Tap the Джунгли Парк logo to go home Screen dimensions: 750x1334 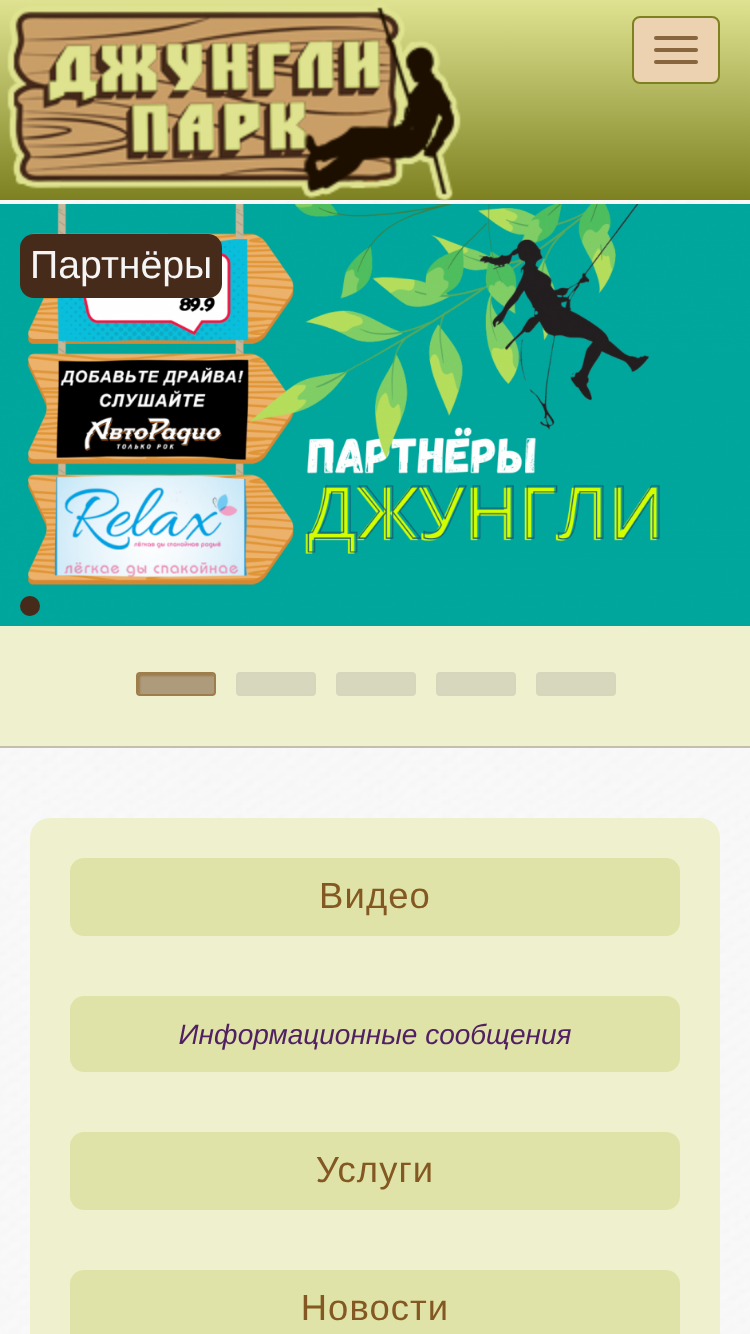pos(234,101)
